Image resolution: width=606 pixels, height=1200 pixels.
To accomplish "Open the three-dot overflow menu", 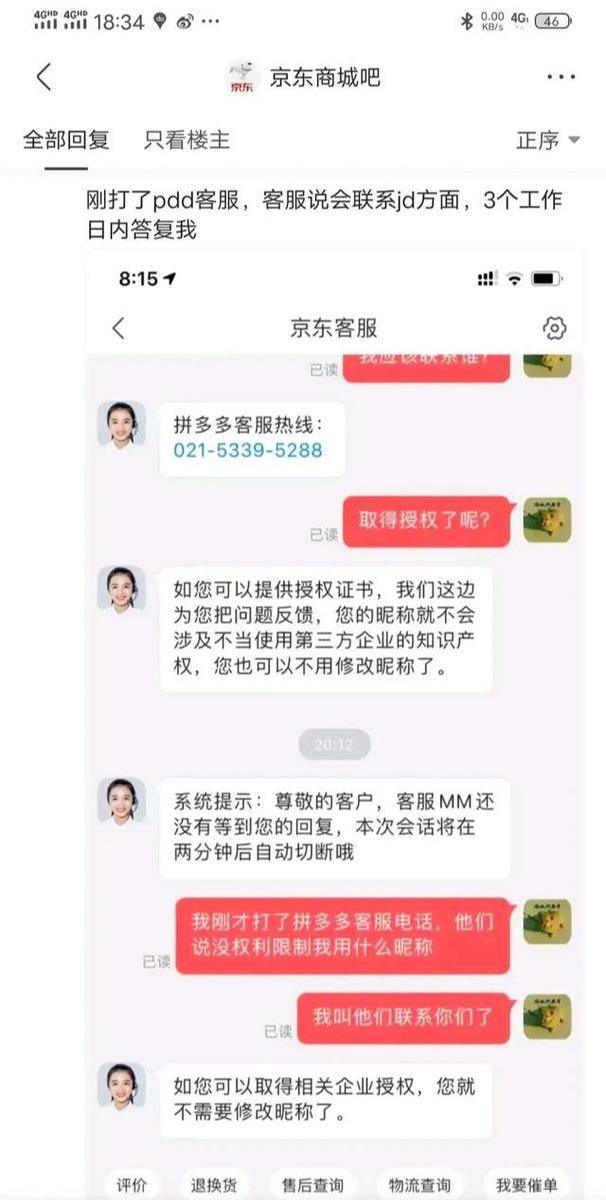I will click(x=561, y=77).
